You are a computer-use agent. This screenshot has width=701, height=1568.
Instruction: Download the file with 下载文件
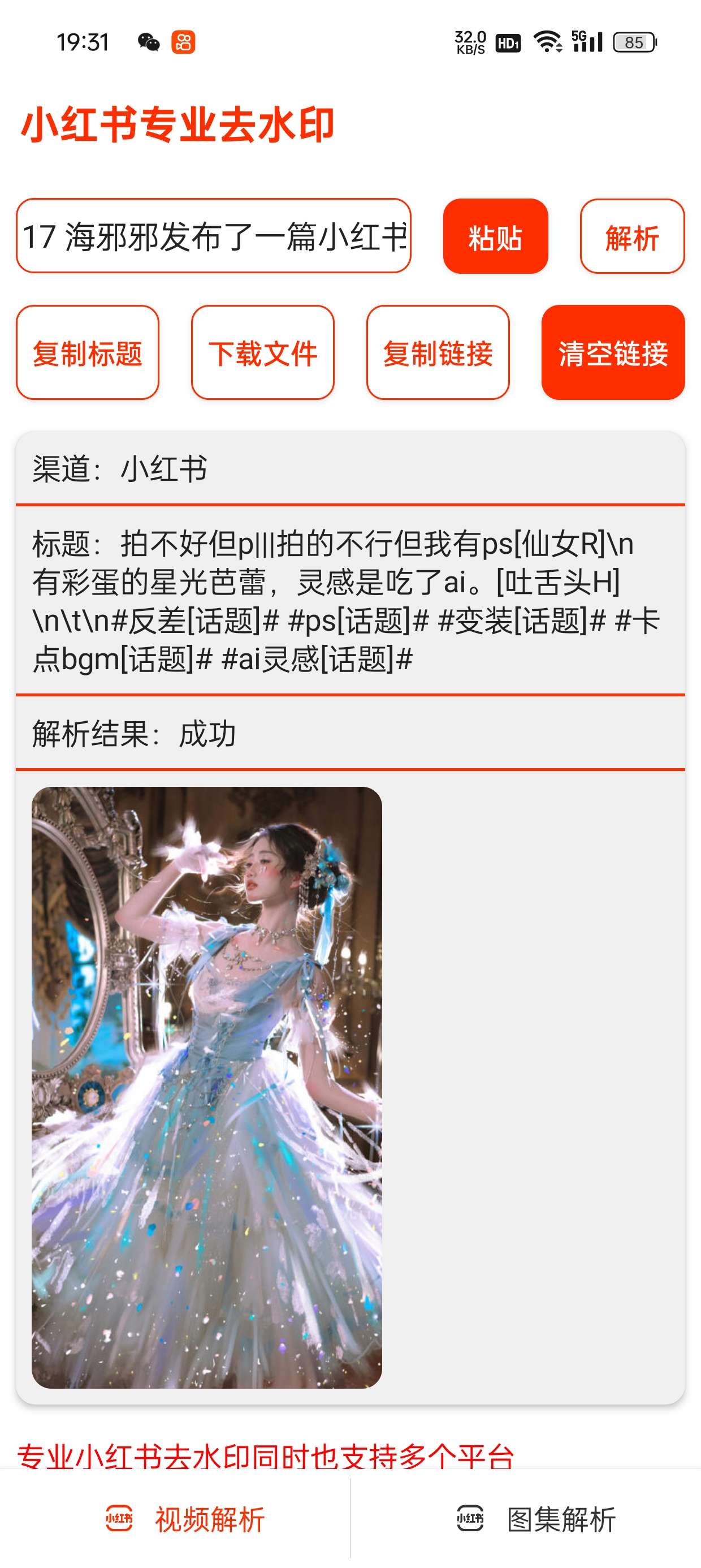tap(262, 353)
